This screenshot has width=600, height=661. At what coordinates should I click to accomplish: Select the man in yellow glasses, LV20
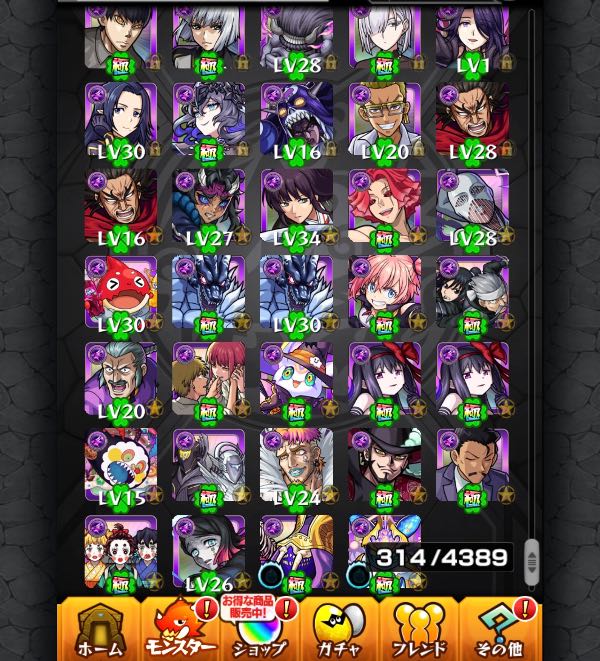385,119
